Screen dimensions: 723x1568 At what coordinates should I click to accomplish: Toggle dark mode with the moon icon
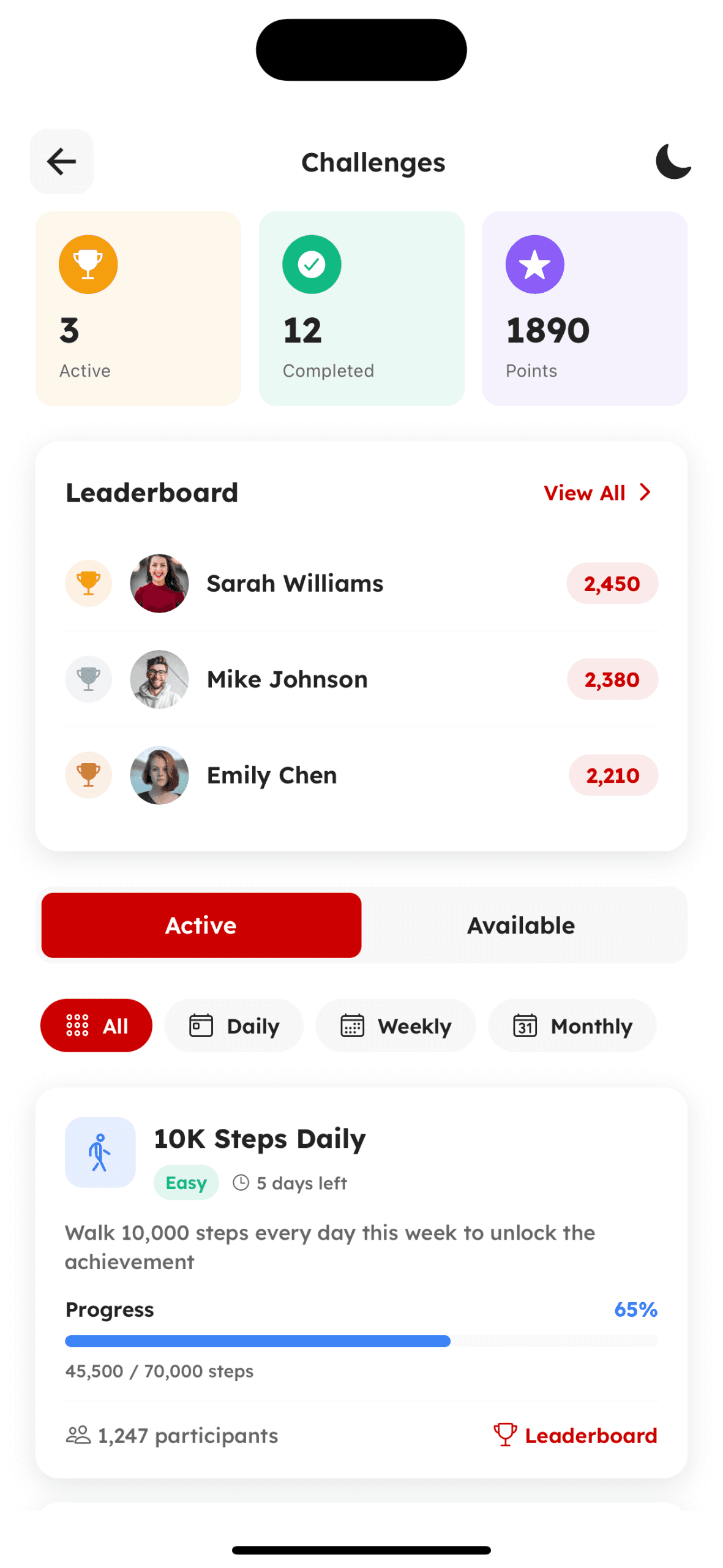coord(673,162)
